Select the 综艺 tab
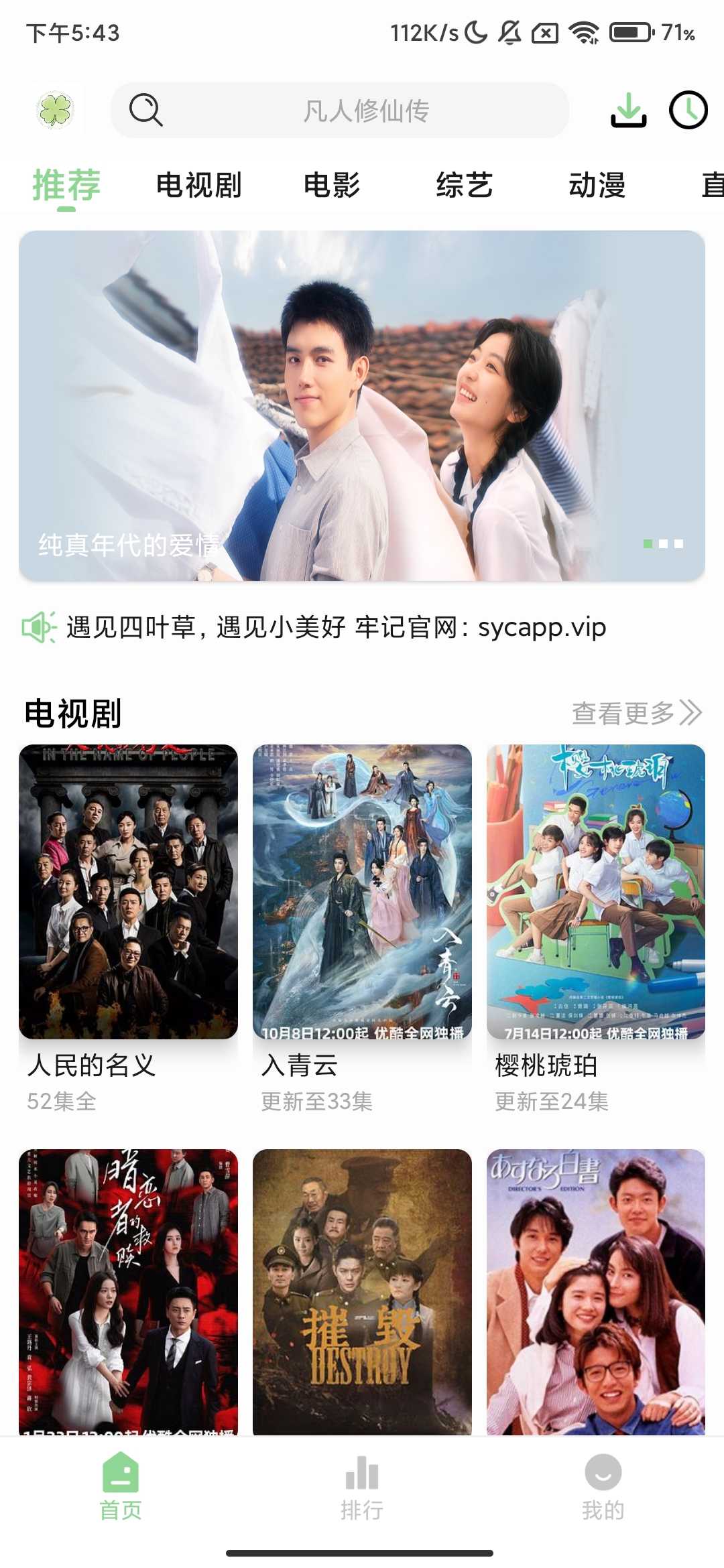Viewport: 724px width, 1568px height. tap(465, 185)
